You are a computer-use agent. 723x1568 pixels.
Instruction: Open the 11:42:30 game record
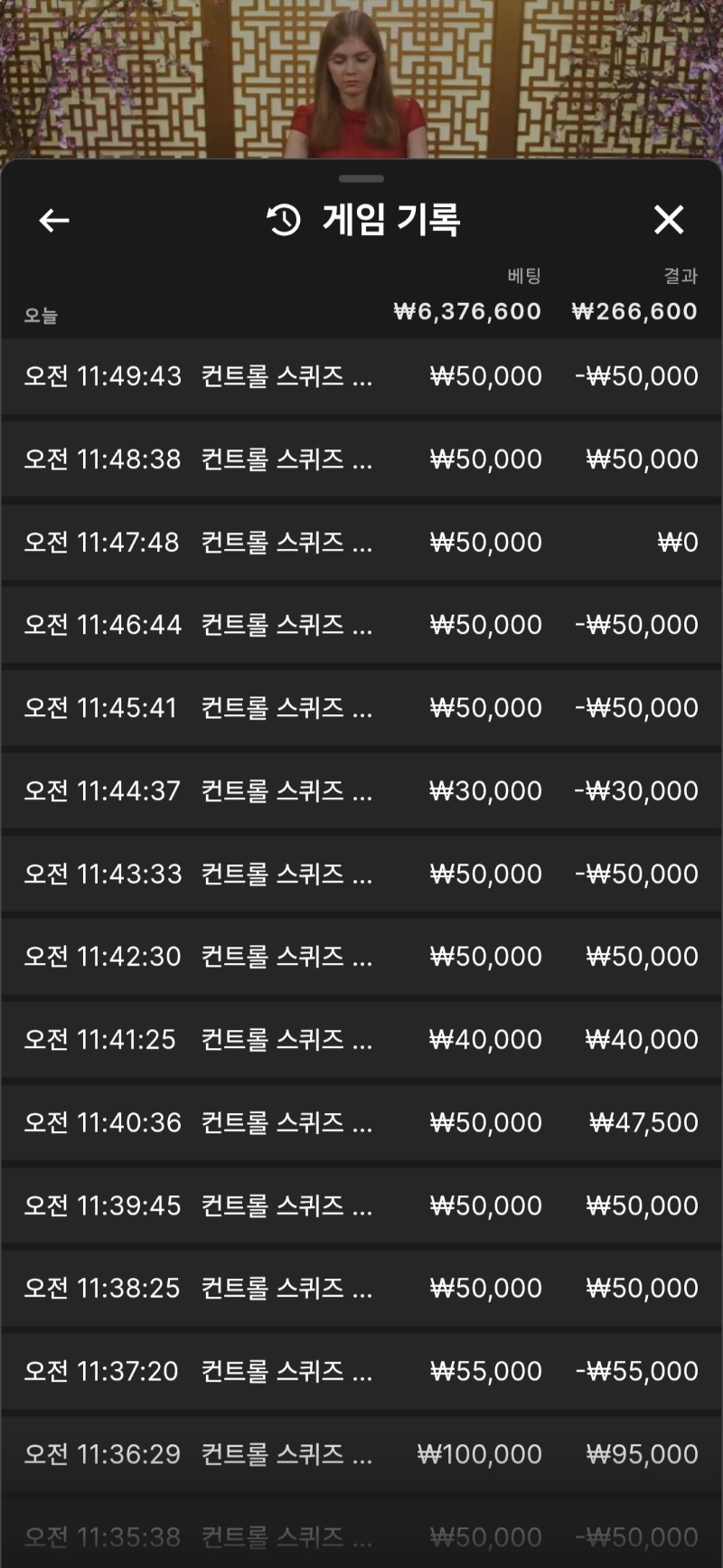361,957
